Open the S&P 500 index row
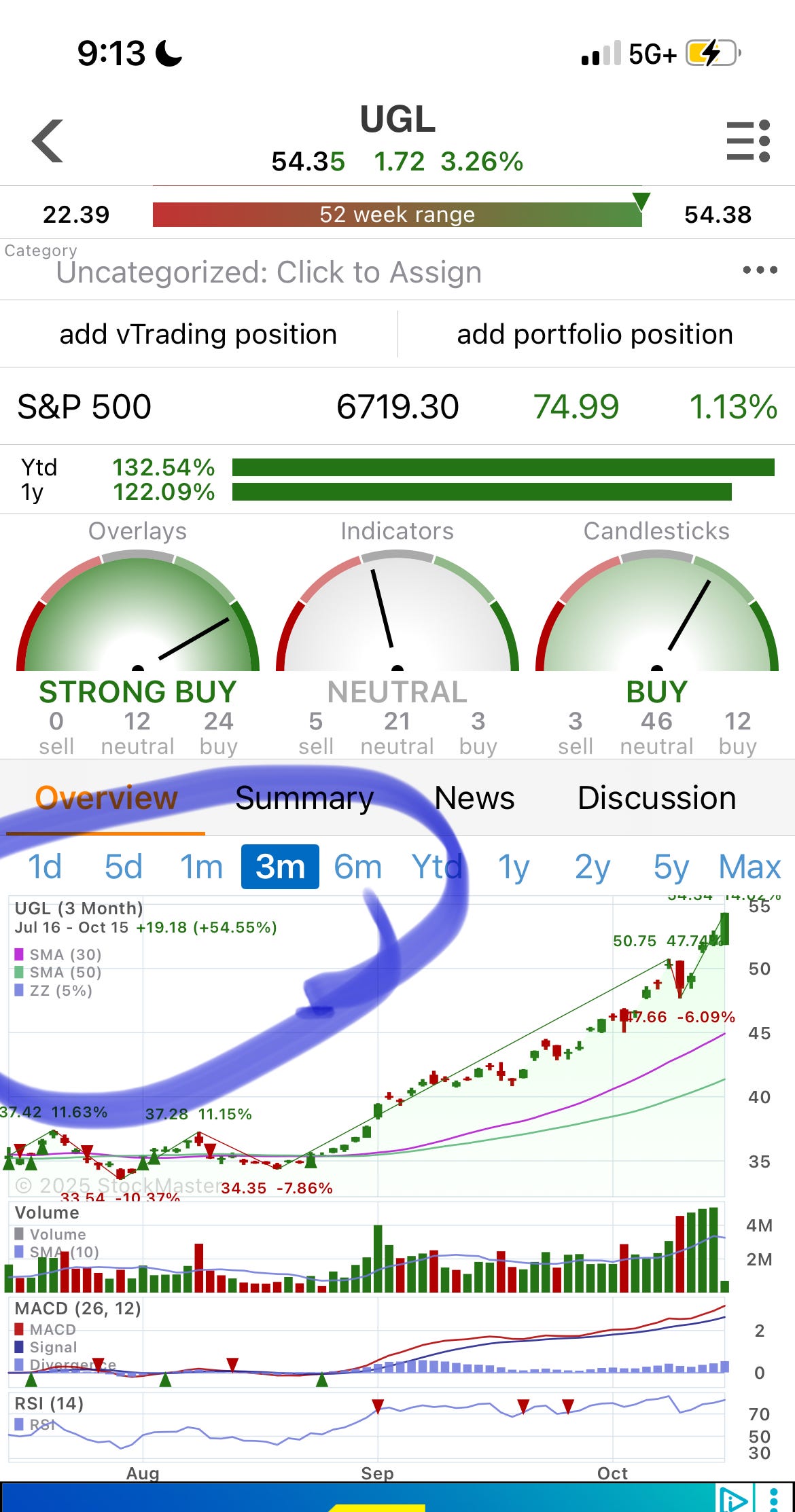 coord(397,407)
